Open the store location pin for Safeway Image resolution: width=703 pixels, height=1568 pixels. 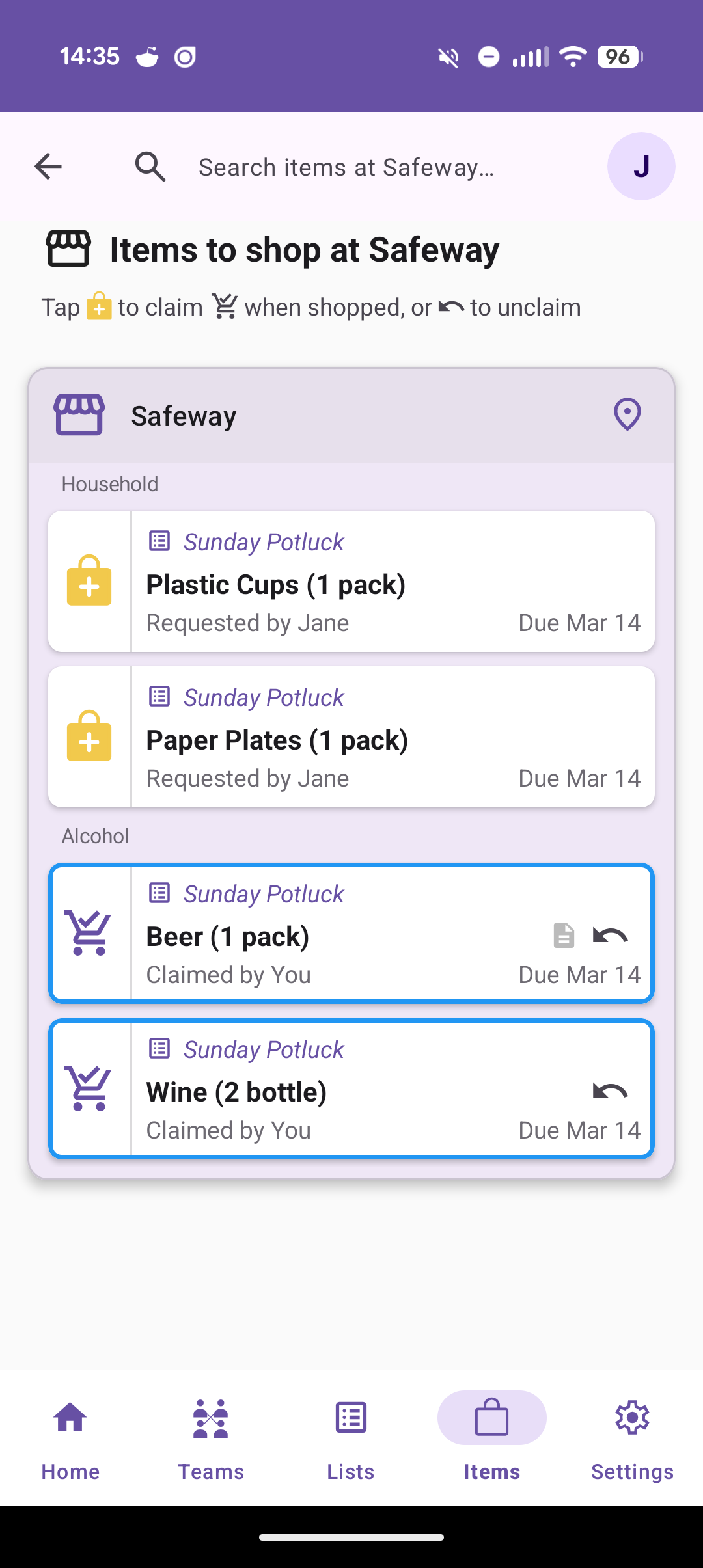(x=626, y=414)
